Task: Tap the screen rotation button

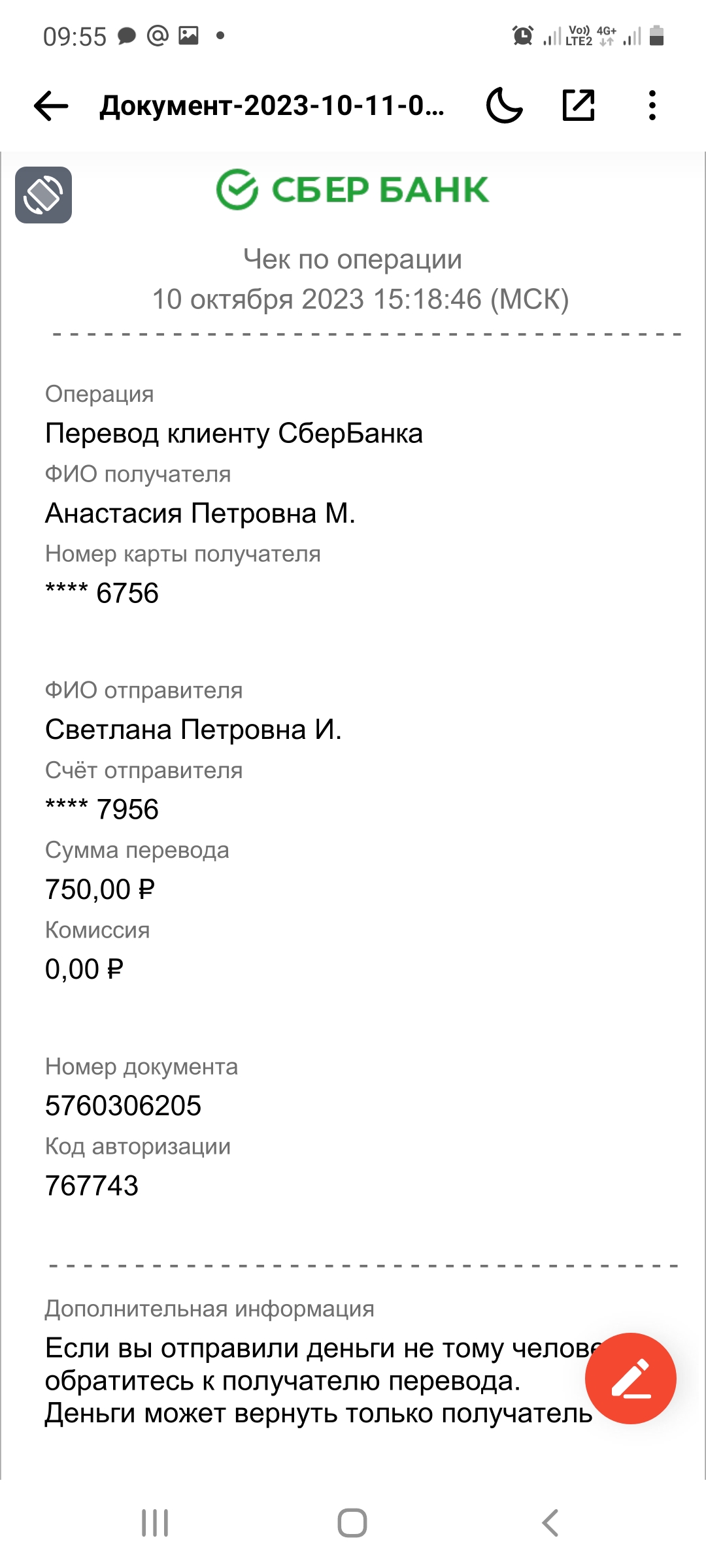Action: coord(44,195)
